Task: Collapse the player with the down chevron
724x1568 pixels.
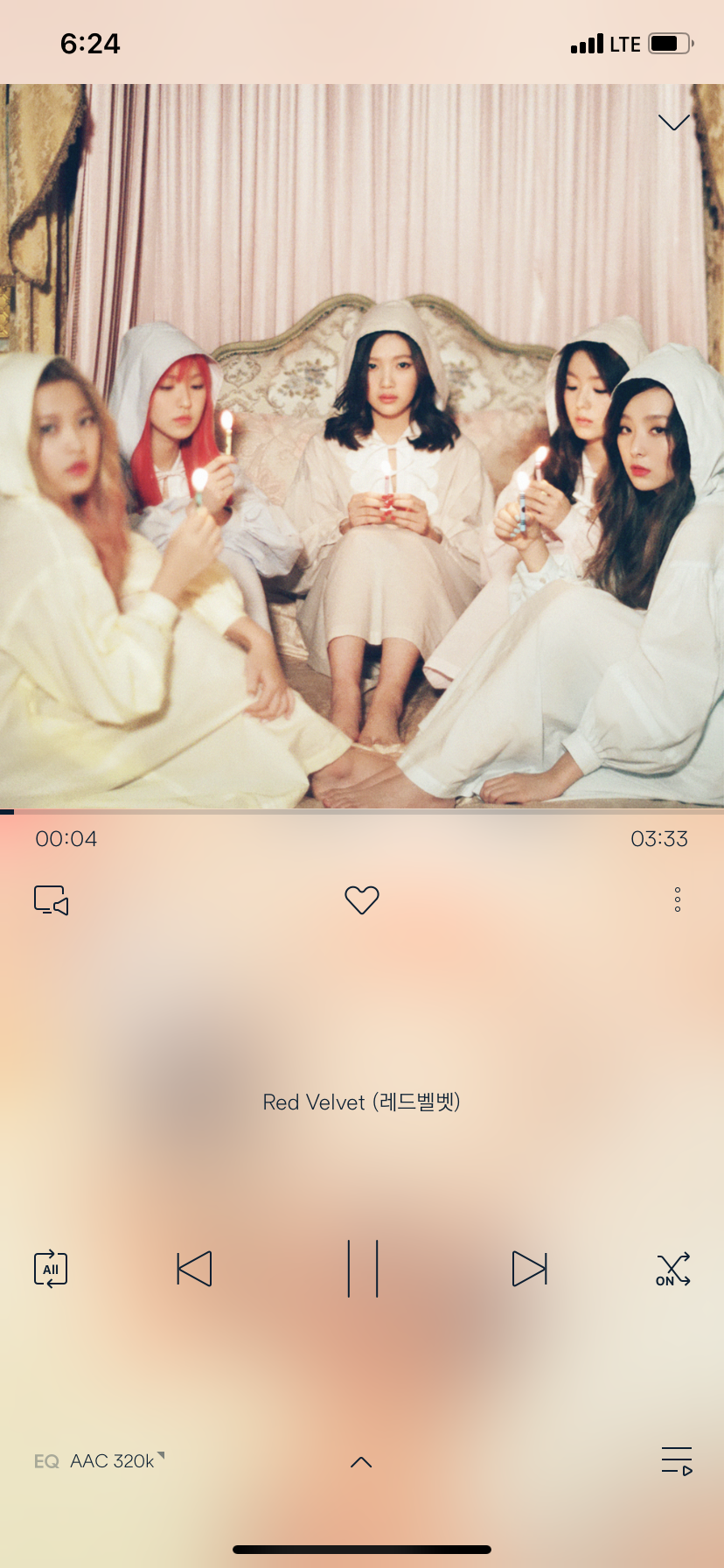Action: pos(673,122)
